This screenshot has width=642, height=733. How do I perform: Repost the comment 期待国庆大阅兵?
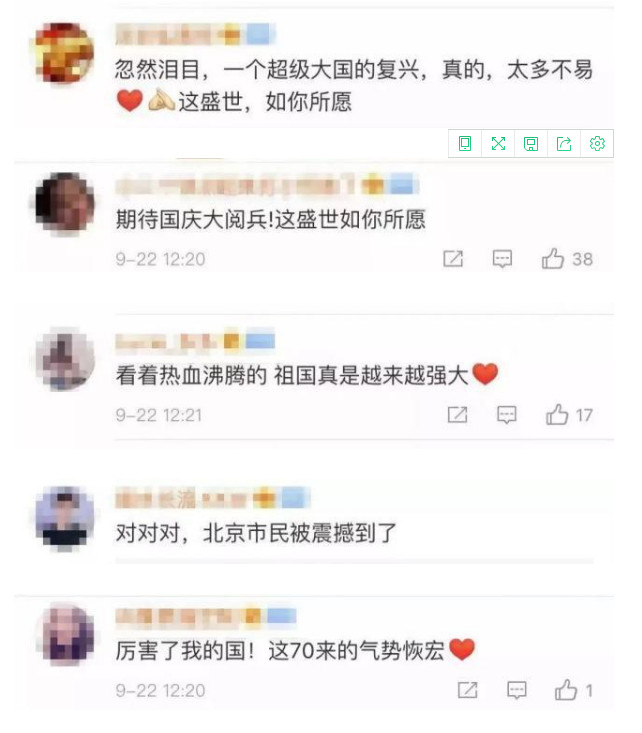pos(453,259)
